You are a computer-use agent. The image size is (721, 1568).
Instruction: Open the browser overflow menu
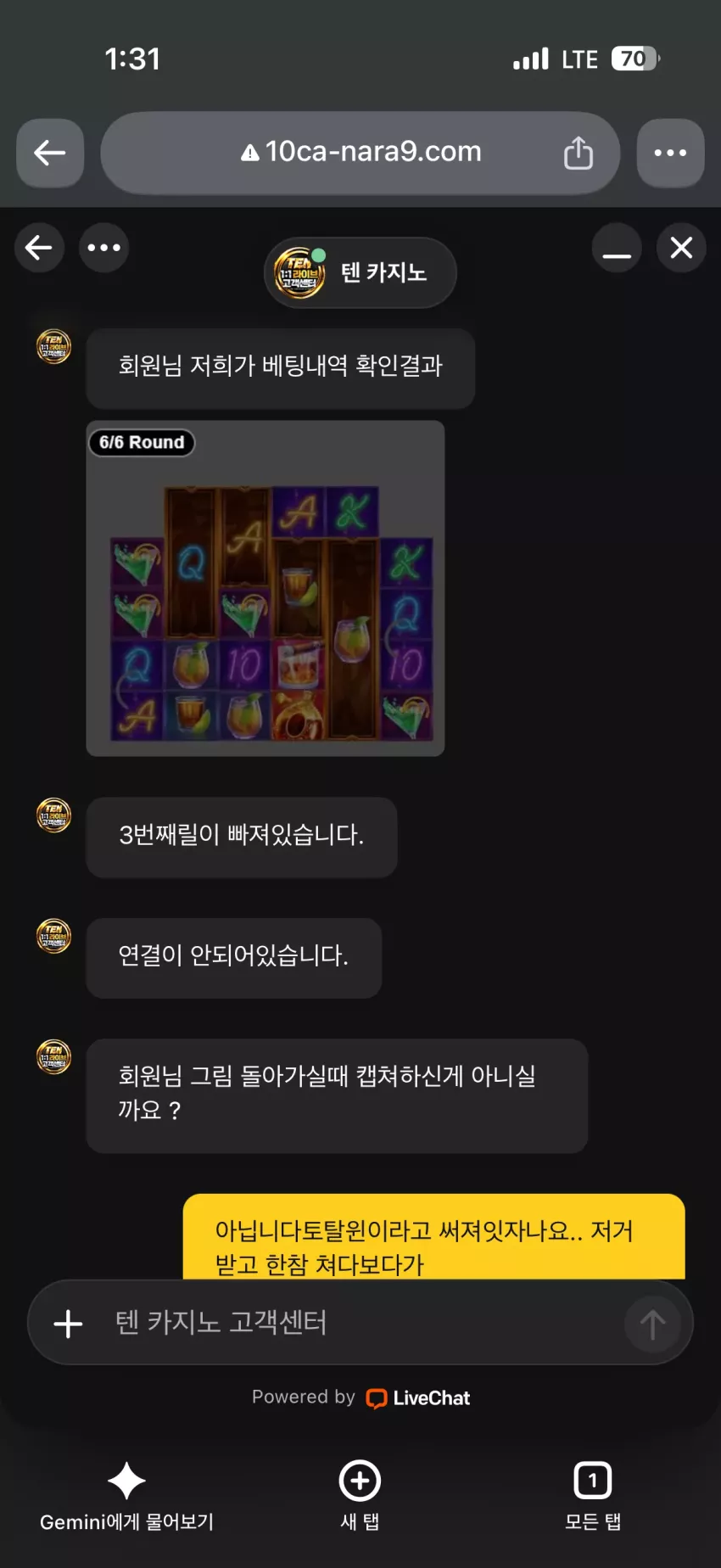670,153
